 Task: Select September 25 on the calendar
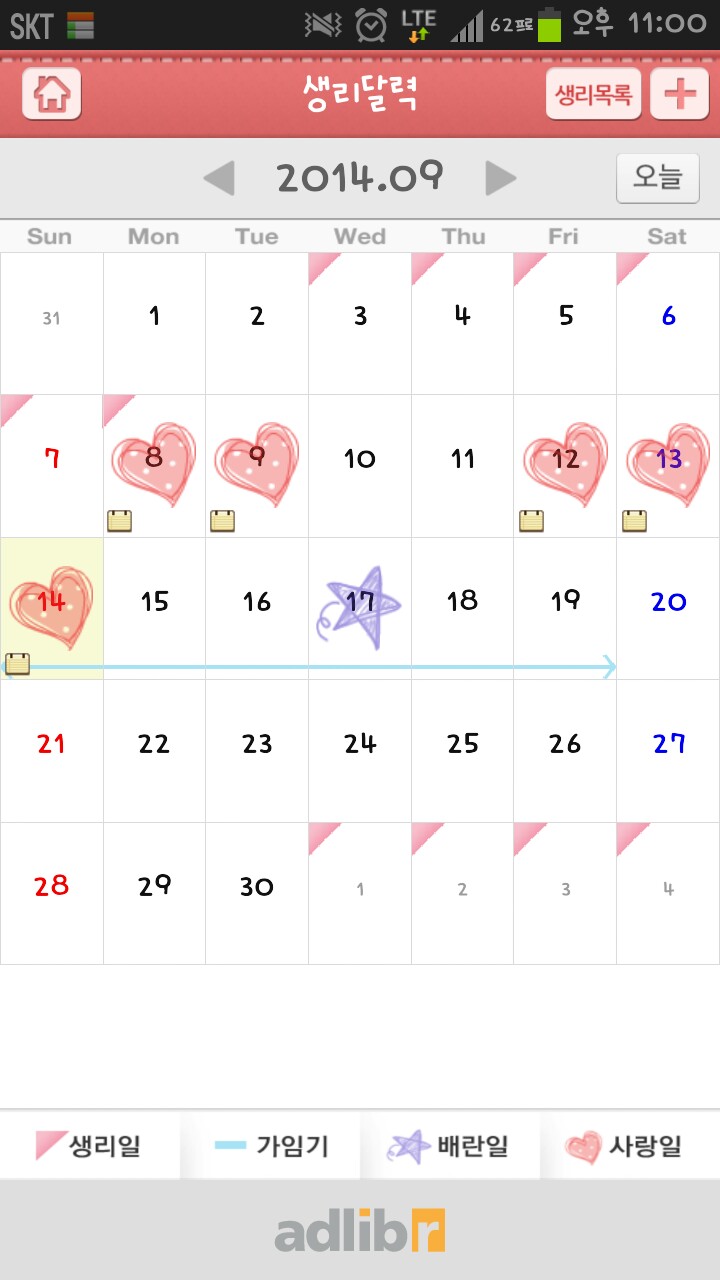pos(463,750)
